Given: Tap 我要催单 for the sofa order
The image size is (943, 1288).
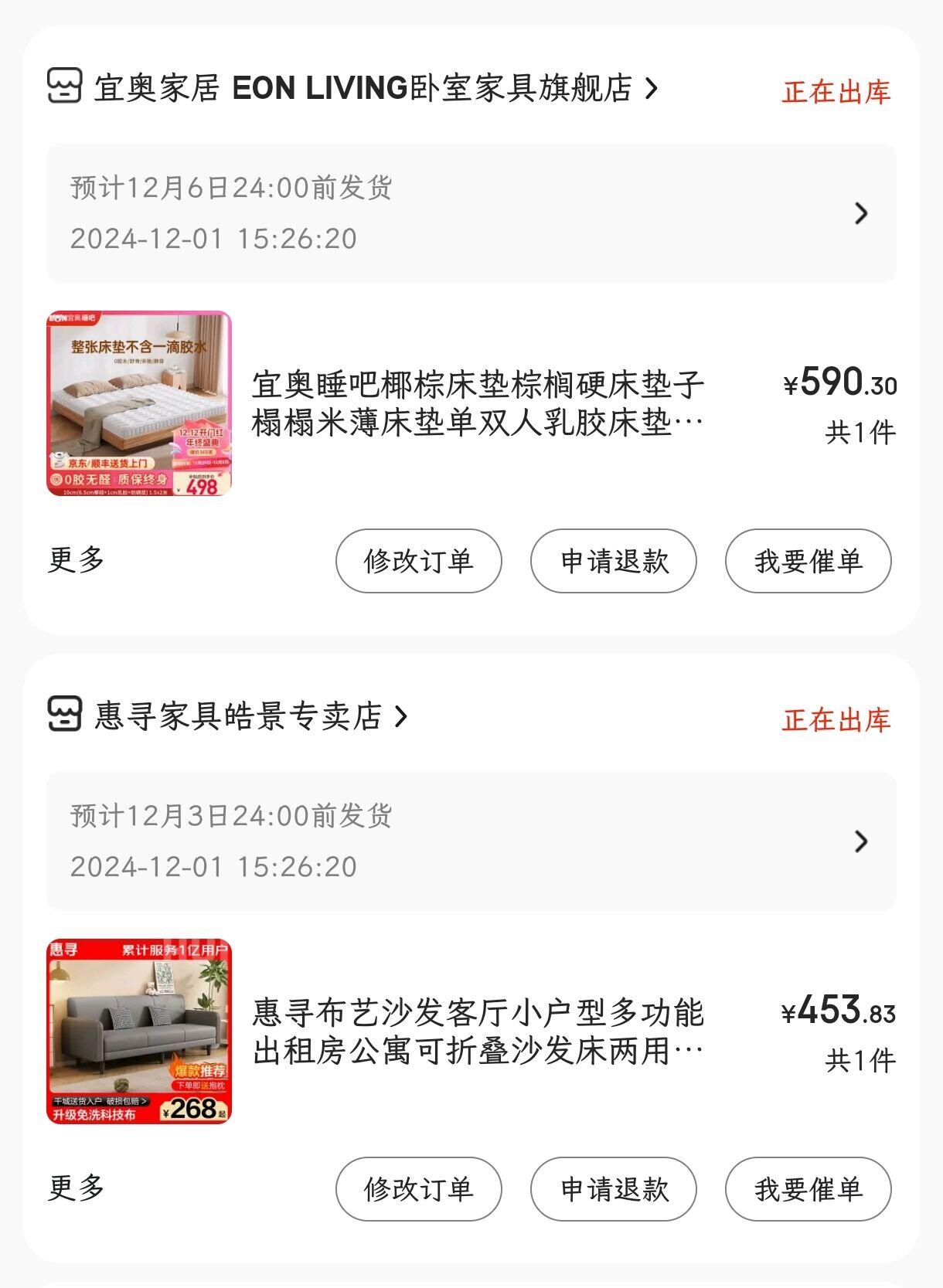Looking at the screenshot, I should 808,1189.
